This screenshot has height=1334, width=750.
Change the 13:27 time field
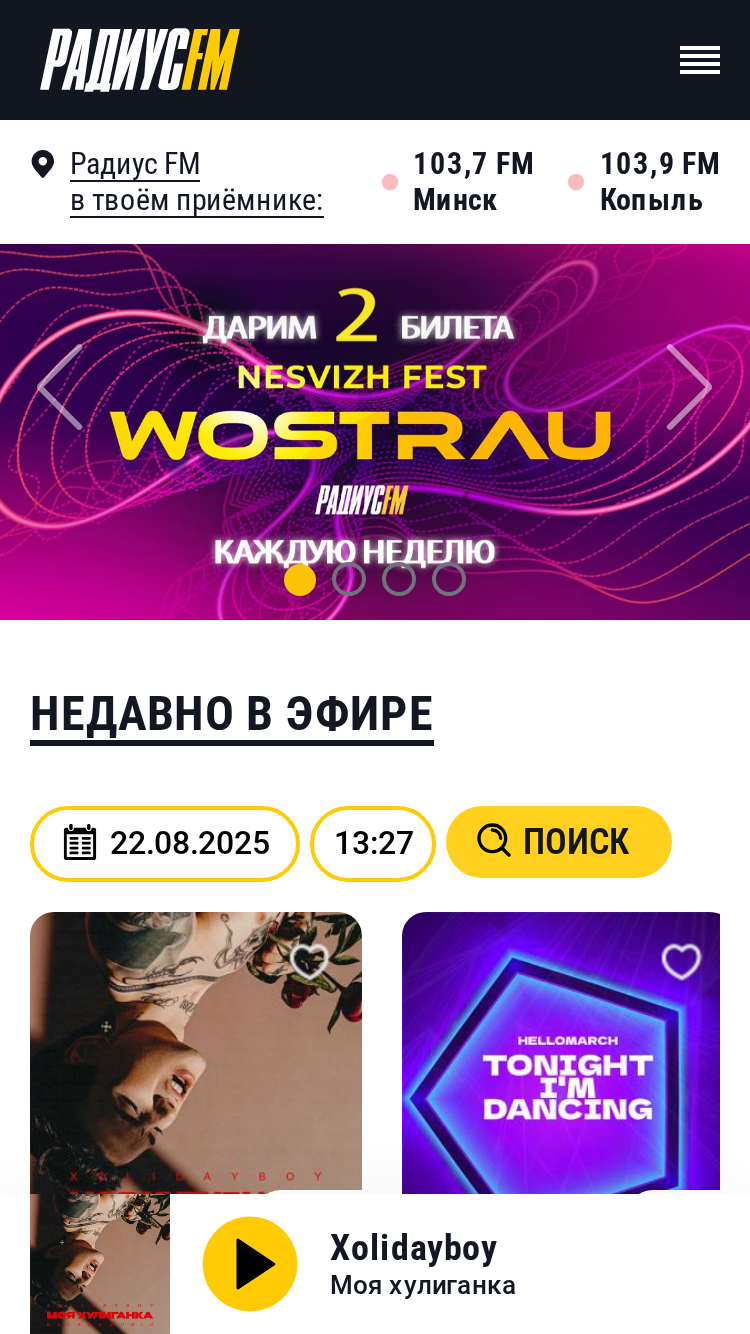coord(373,843)
